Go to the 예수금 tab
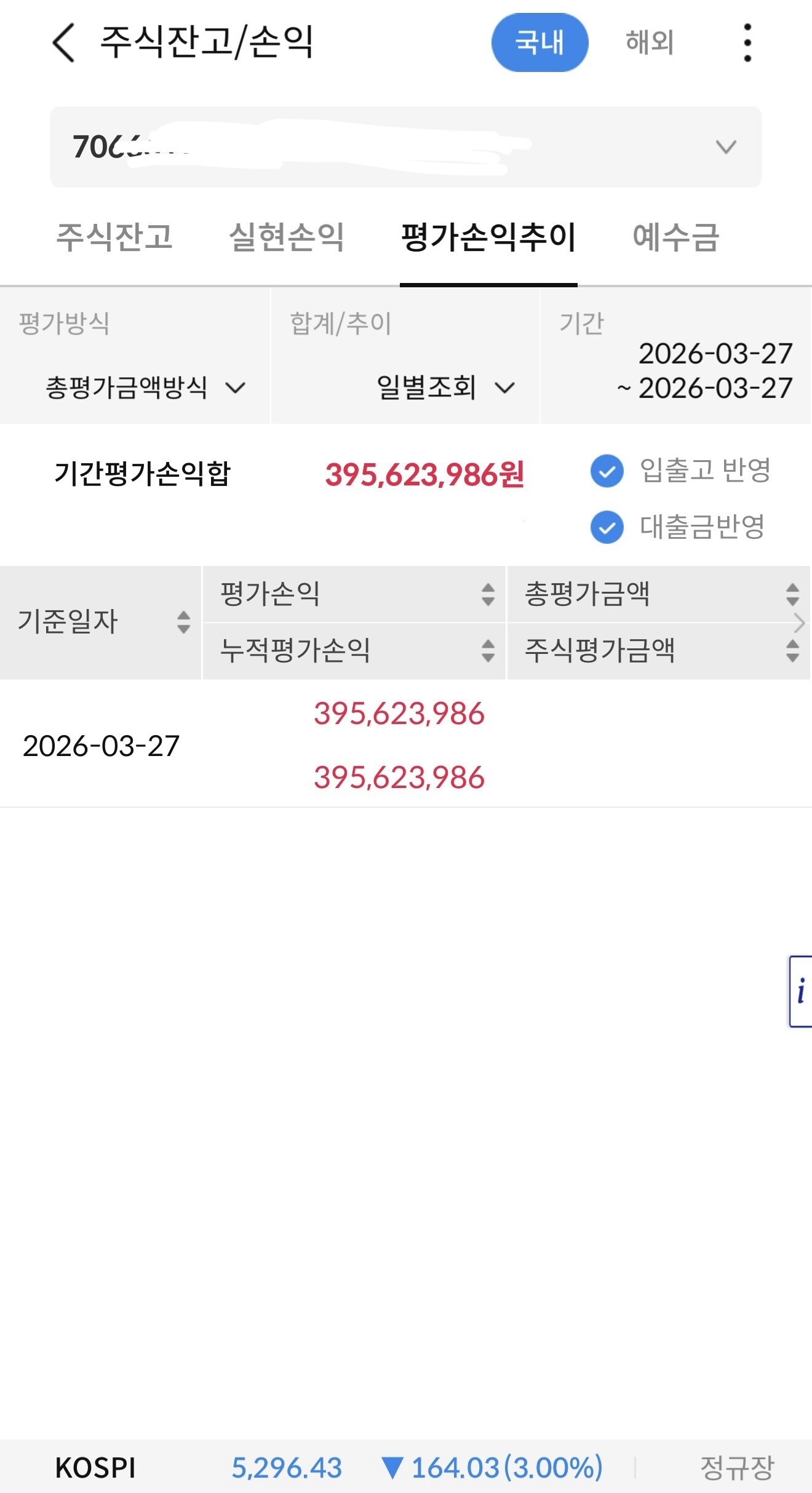The width and height of the screenshot is (812, 1493). (x=675, y=237)
